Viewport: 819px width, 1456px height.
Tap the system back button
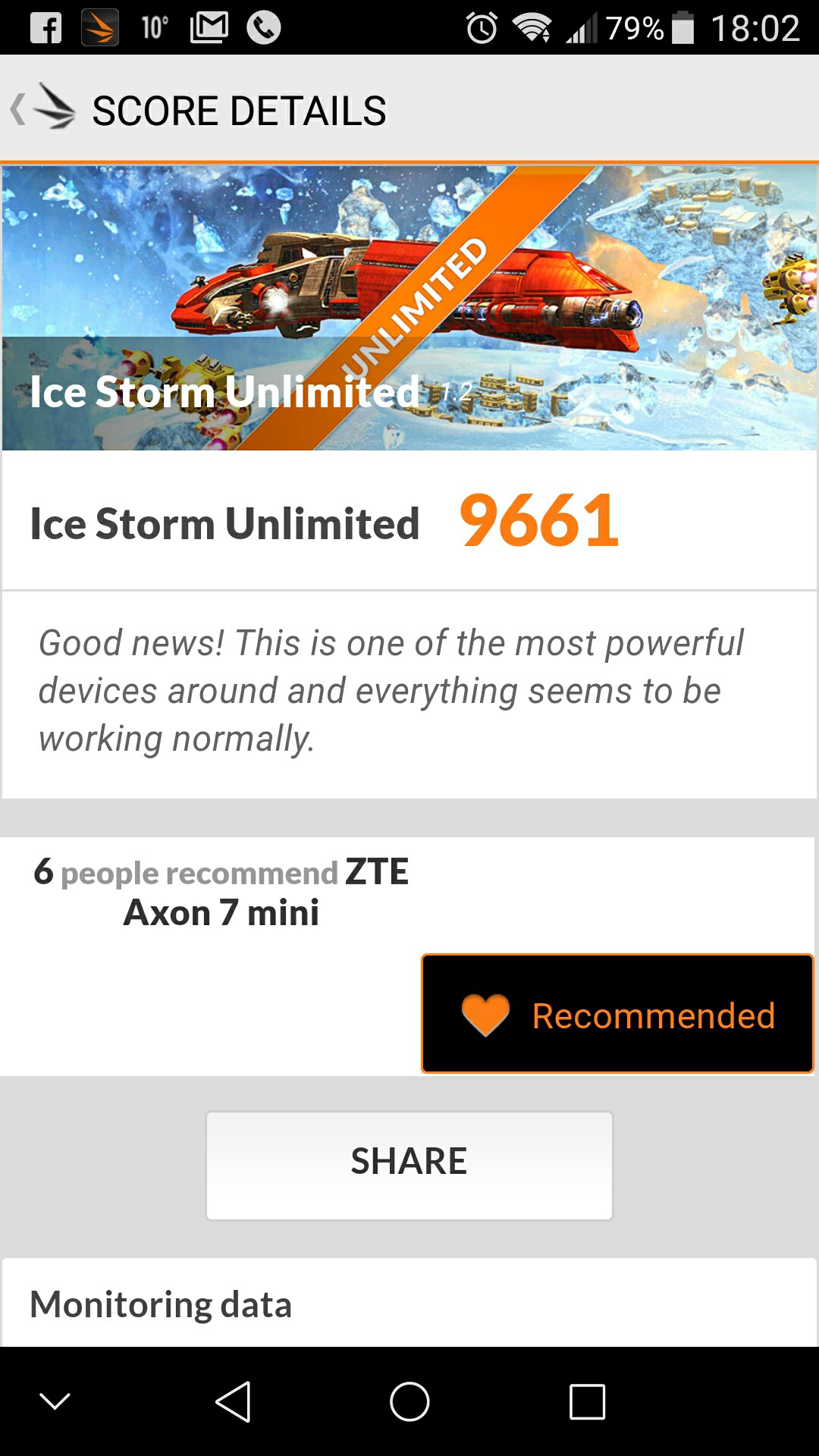coord(233,1401)
